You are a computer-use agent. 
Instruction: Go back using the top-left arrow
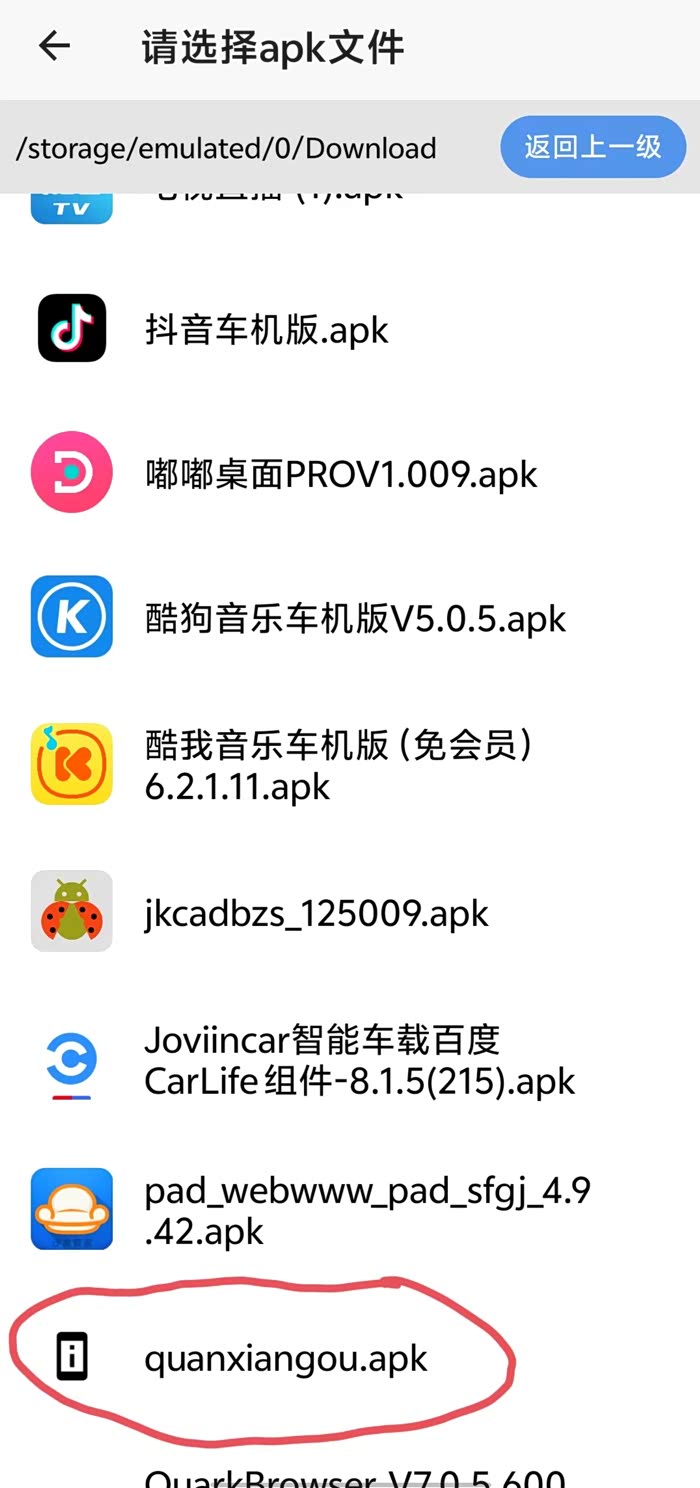point(54,46)
